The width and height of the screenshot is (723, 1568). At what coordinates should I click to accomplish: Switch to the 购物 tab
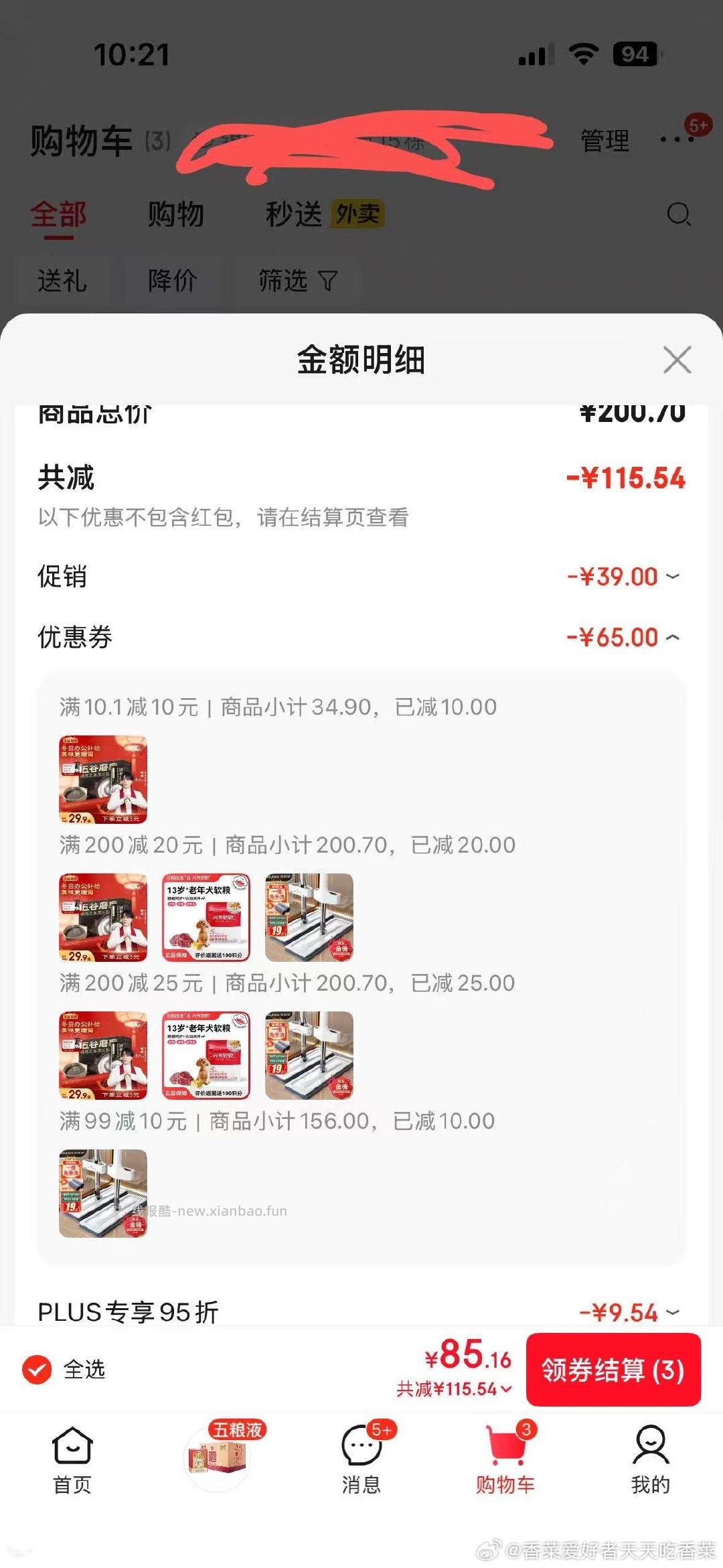click(x=175, y=214)
